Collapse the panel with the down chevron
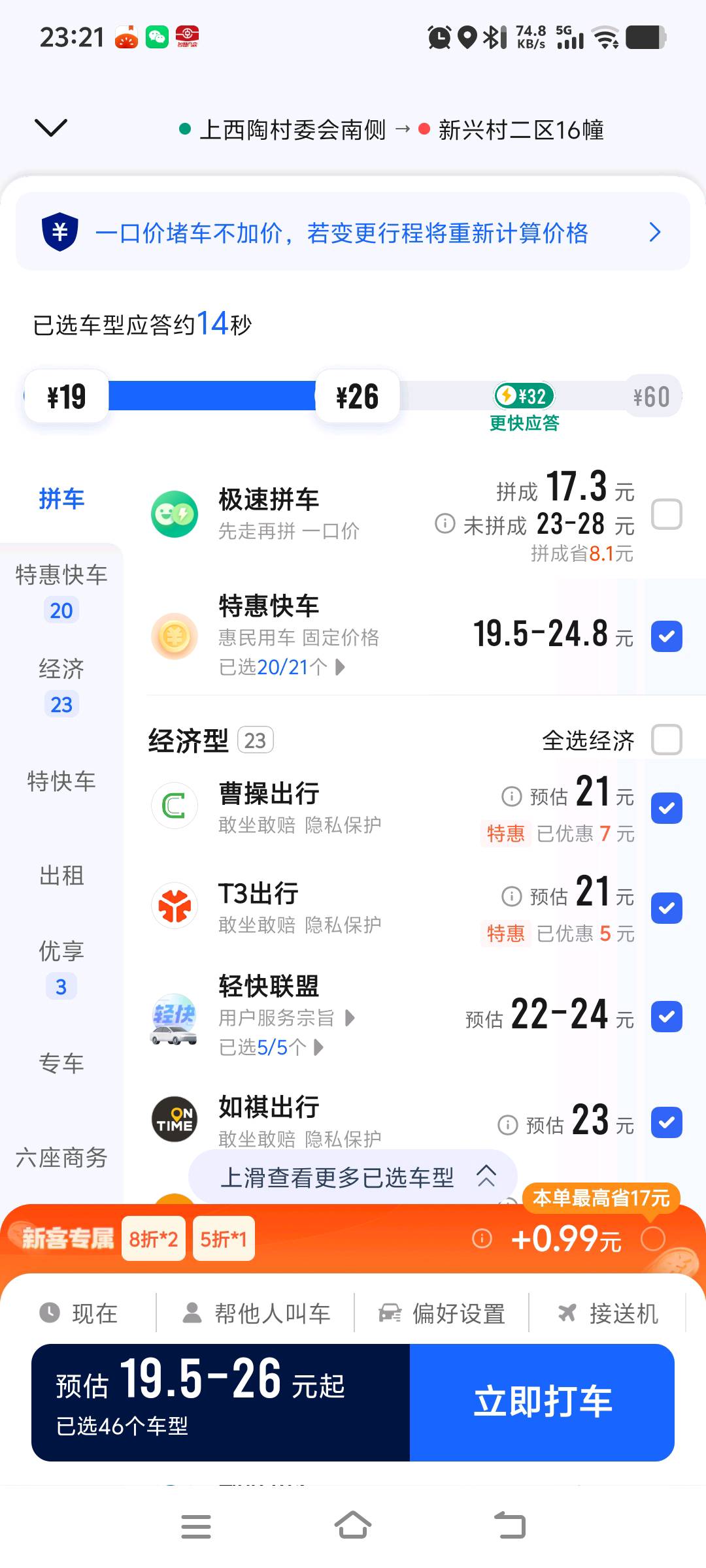Viewport: 706px width, 1568px height. 51,127
